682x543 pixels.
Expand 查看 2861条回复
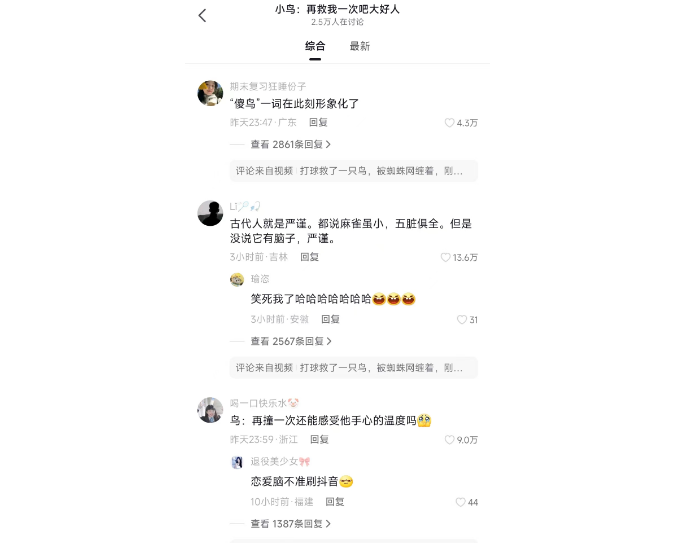[x=290, y=144]
